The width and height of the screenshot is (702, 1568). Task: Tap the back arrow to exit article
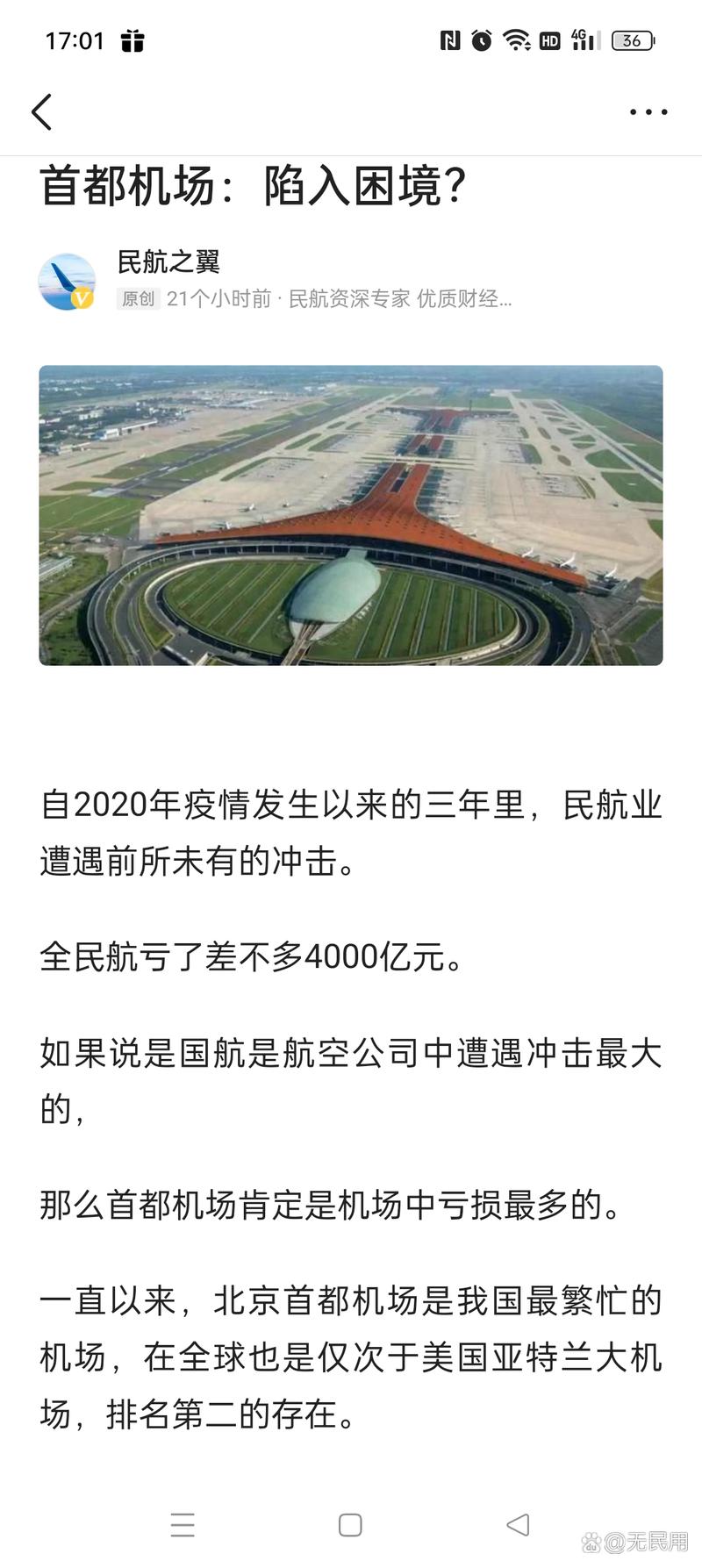(x=41, y=112)
